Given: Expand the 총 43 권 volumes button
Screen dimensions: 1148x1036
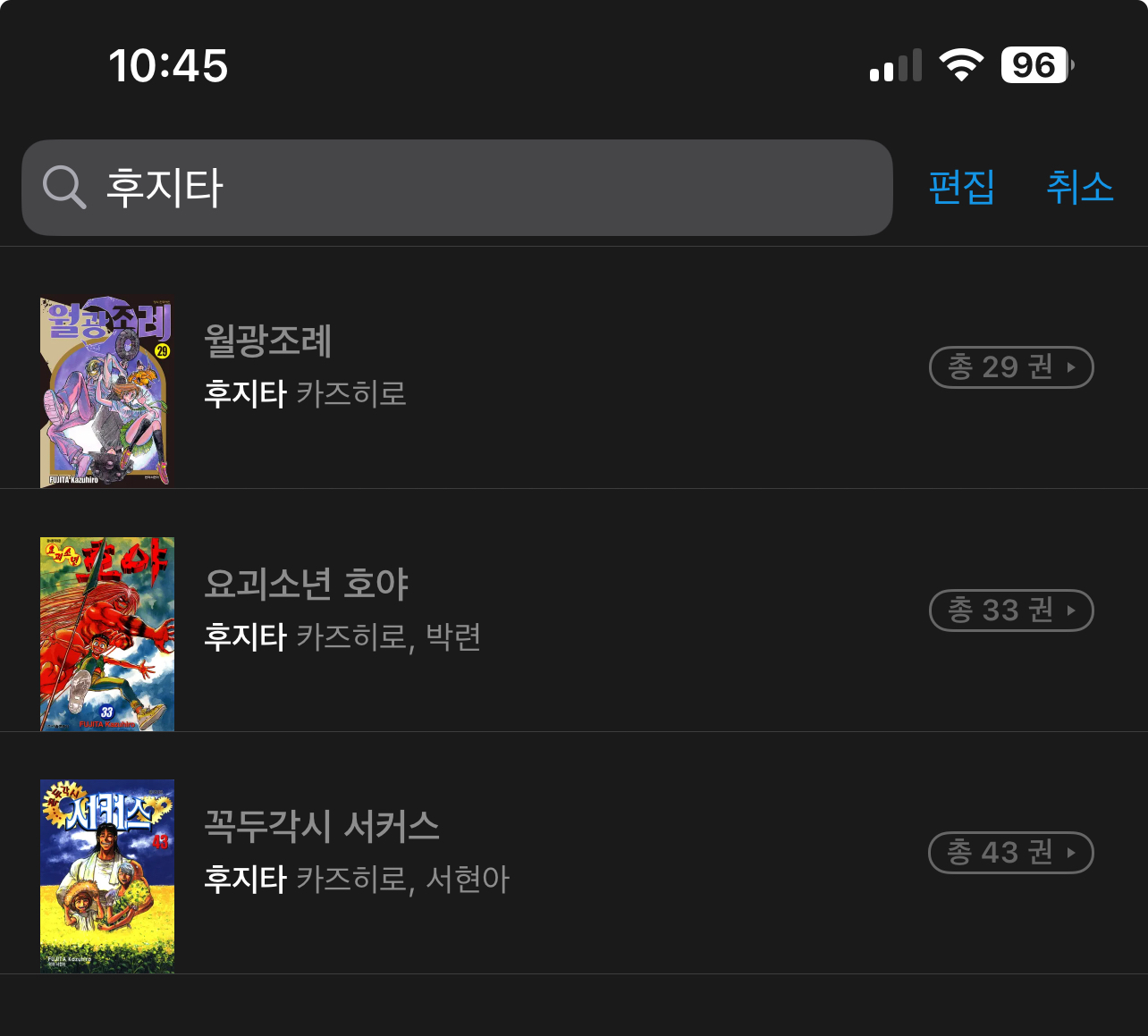Looking at the screenshot, I should [1011, 853].
